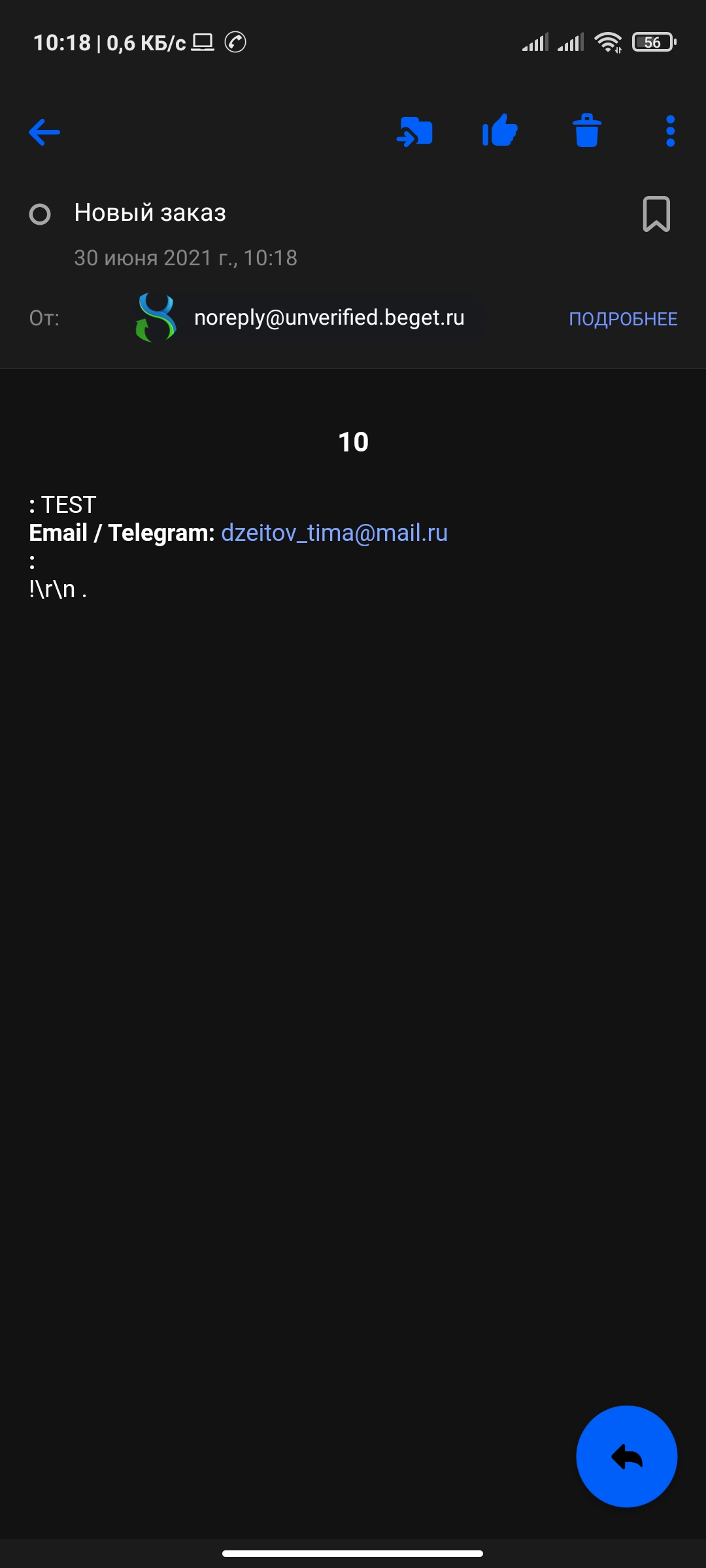Image resolution: width=706 pixels, height=1568 pixels.
Task: Move this email to a folder
Action: pyautogui.click(x=414, y=132)
